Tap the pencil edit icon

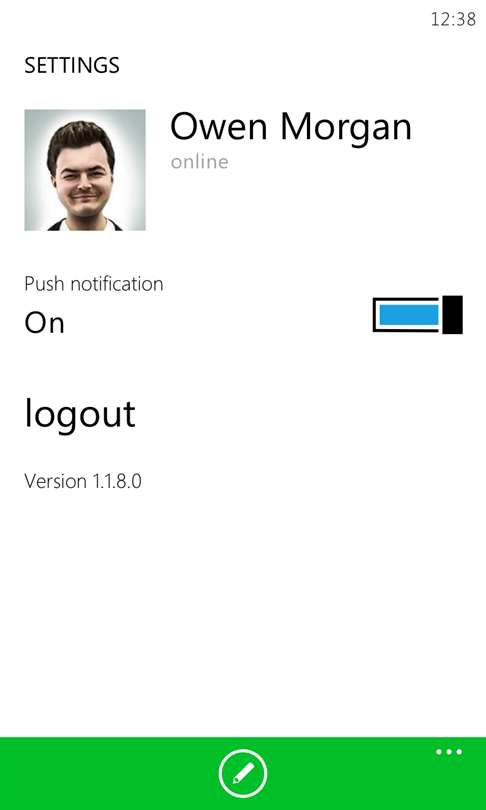(243, 774)
